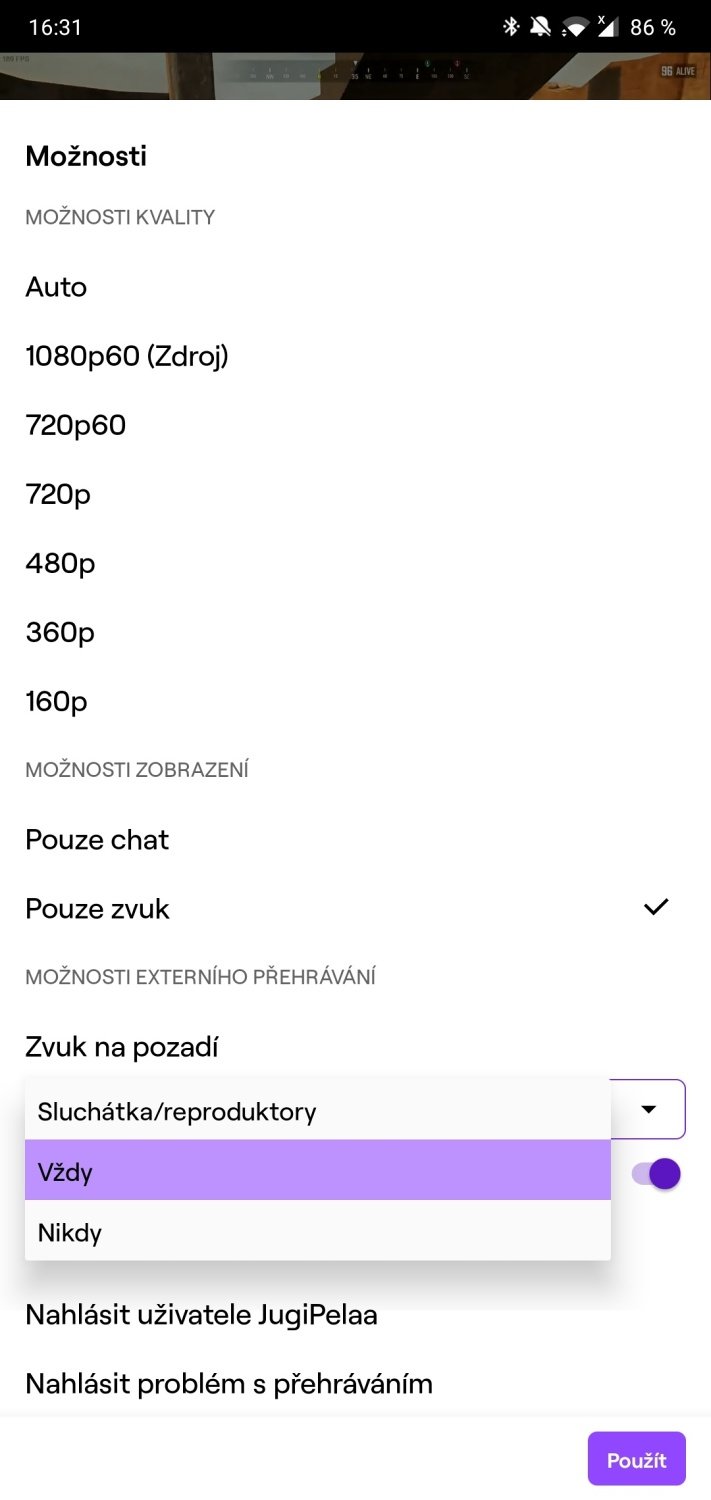
Task: Select Pouze zvuk display option
Action: tap(355, 909)
